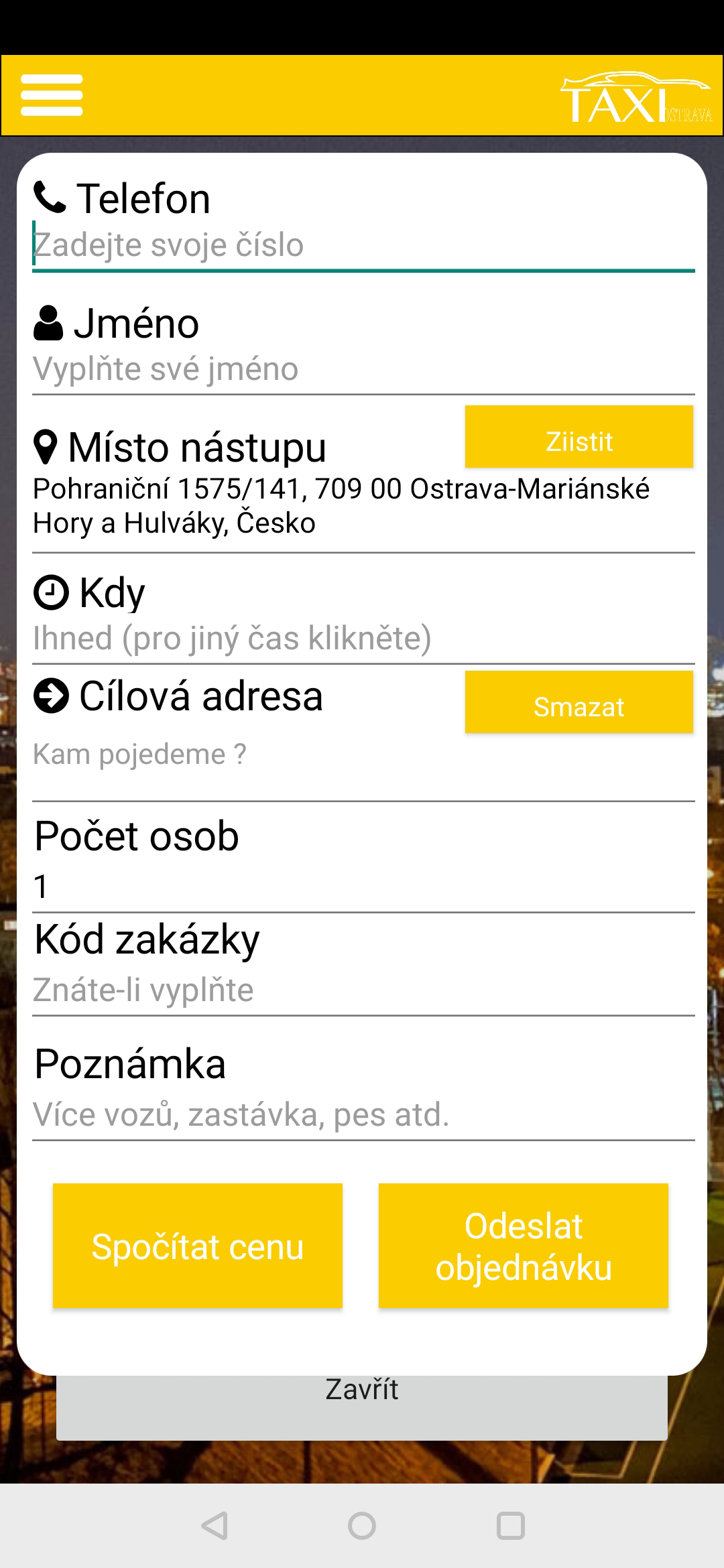Tap Smazat to clear destination

tap(579, 702)
